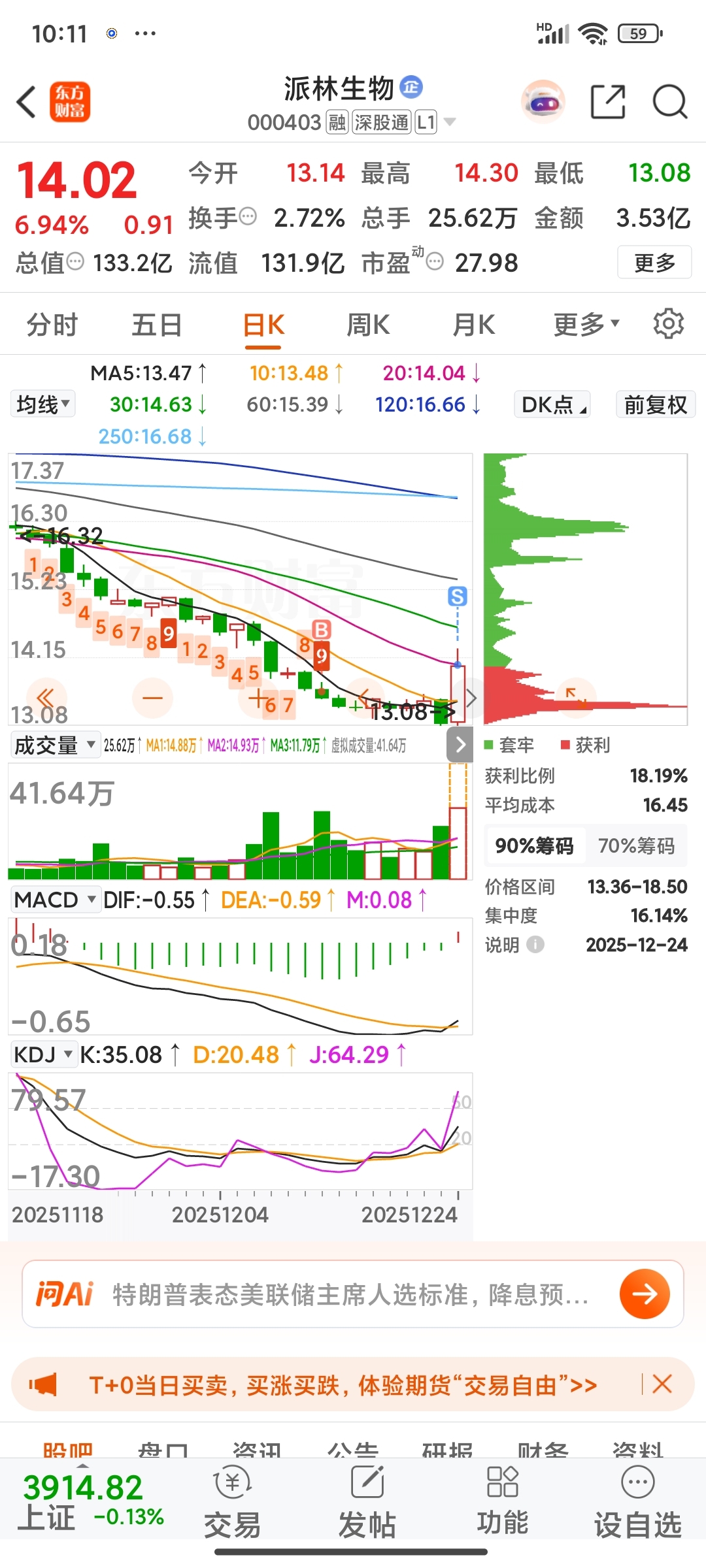The width and height of the screenshot is (706, 1568).
Task: Tap 更多 to show more quote data
Action: (654, 263)
